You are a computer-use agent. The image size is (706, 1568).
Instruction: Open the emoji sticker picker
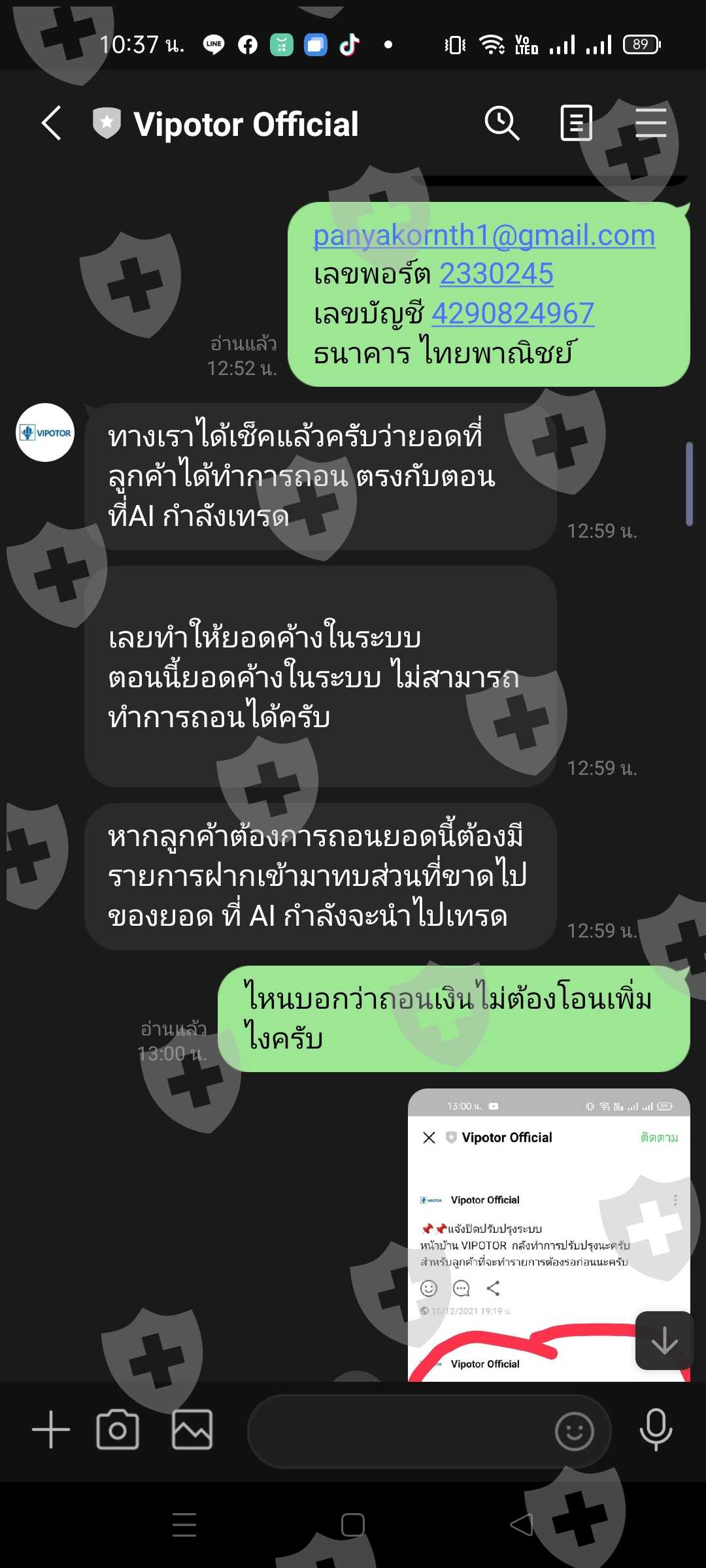pyautogui.click(x=575, y=1431)
